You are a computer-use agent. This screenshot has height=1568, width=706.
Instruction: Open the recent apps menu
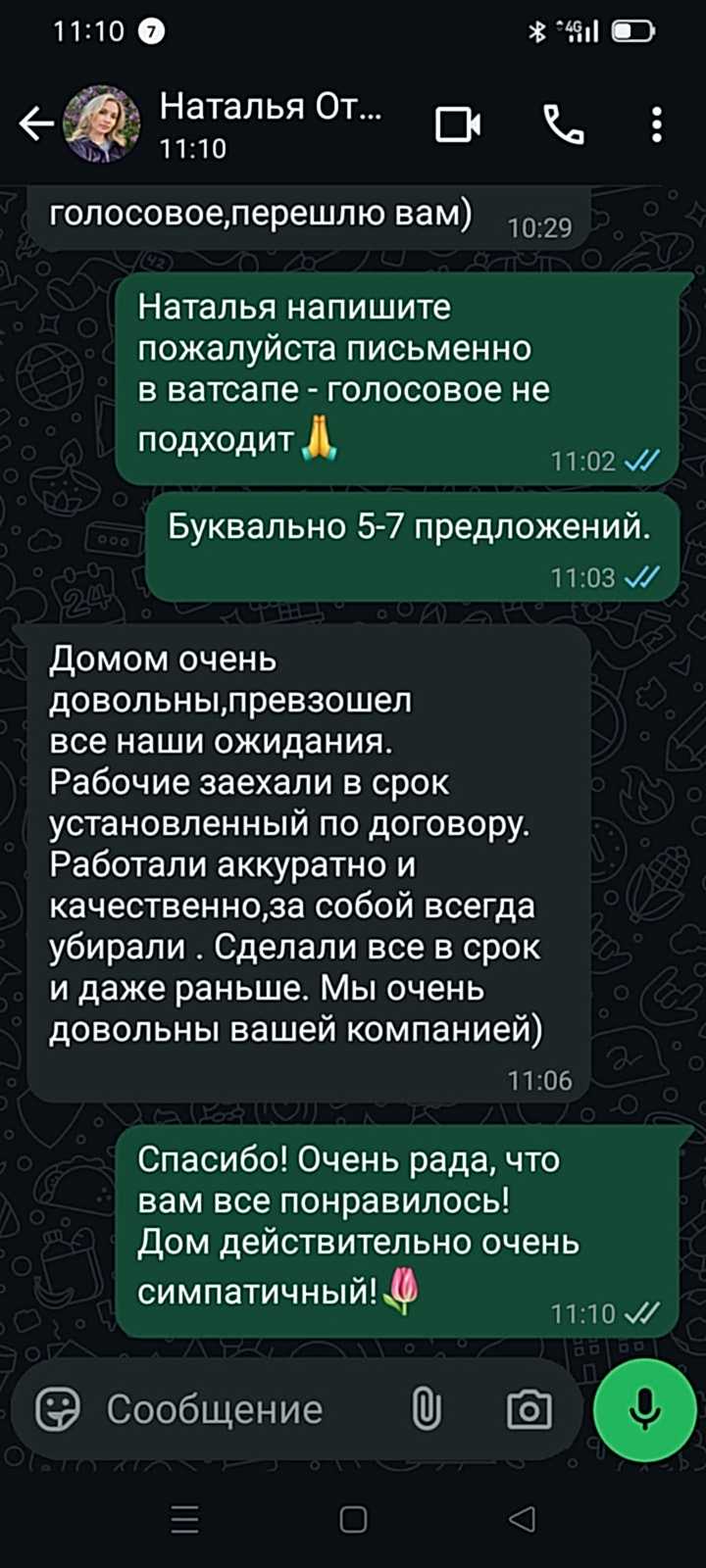click(x=184, y=1519)
